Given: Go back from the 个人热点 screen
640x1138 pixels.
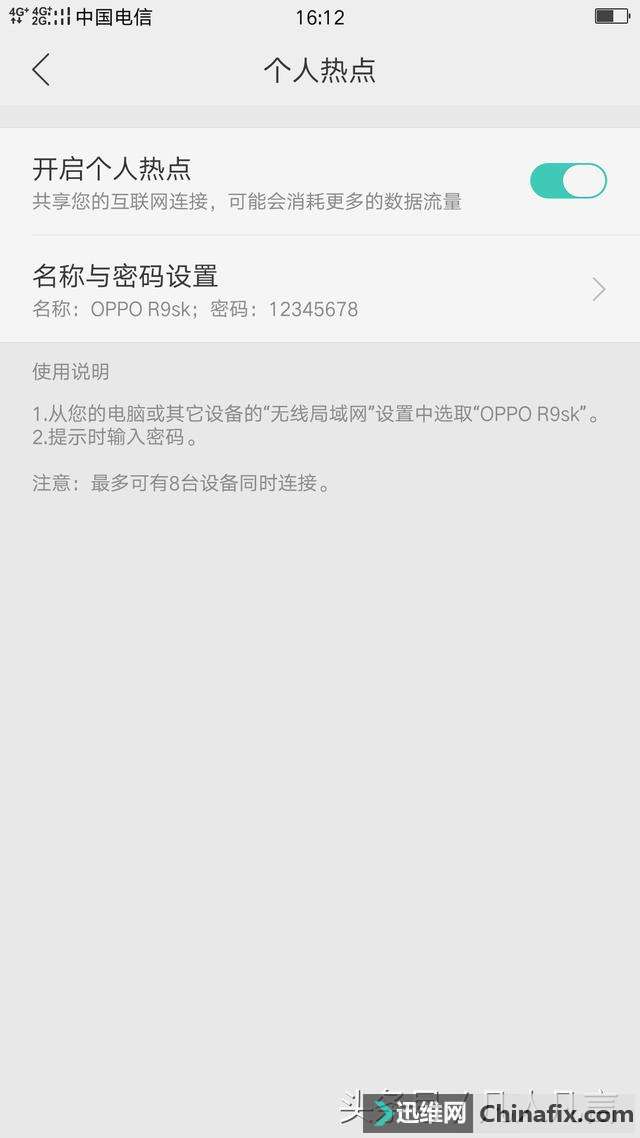Looking at the screenshot, I should (41, 70).
